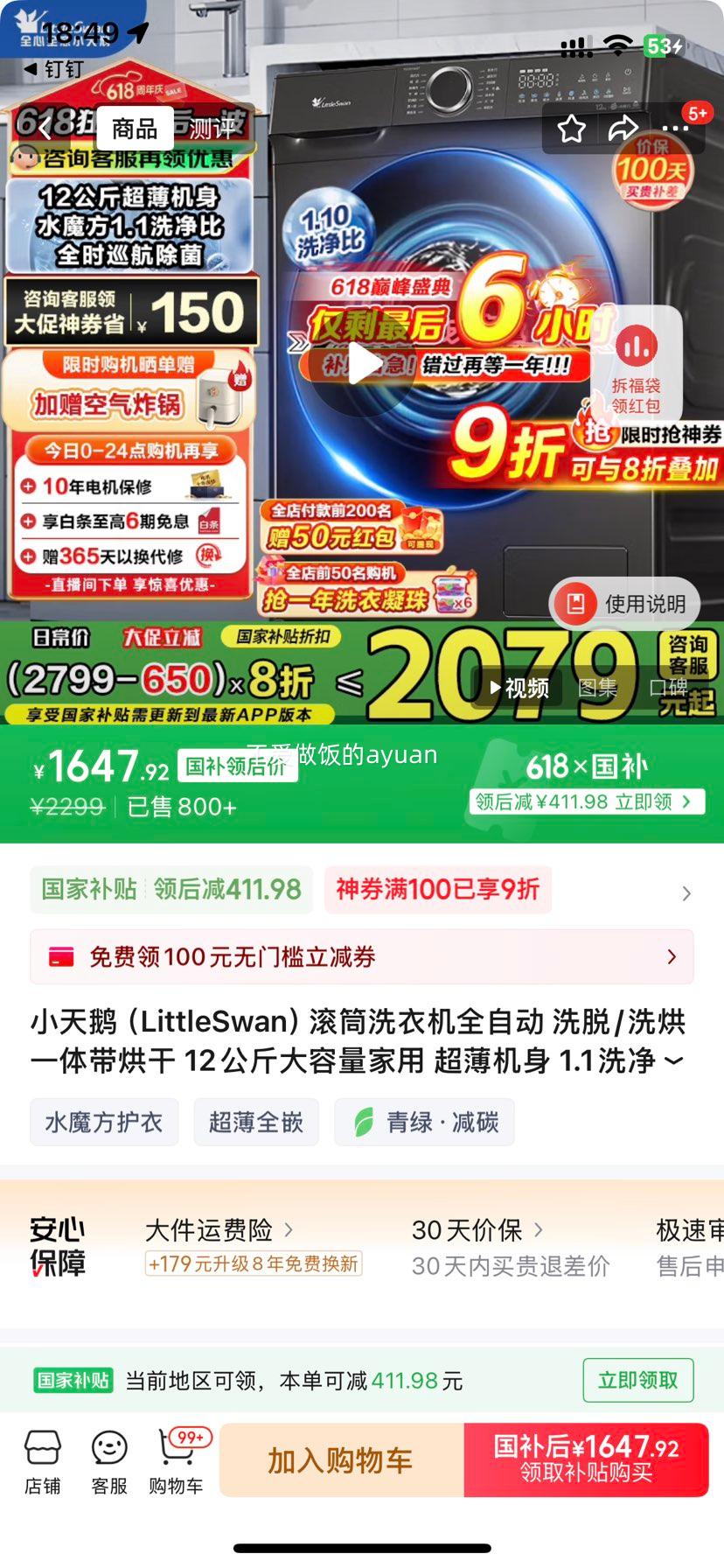724x1568 pixels.
Task: Open 30天价保 details
Action: click(x=477, y=1230)
